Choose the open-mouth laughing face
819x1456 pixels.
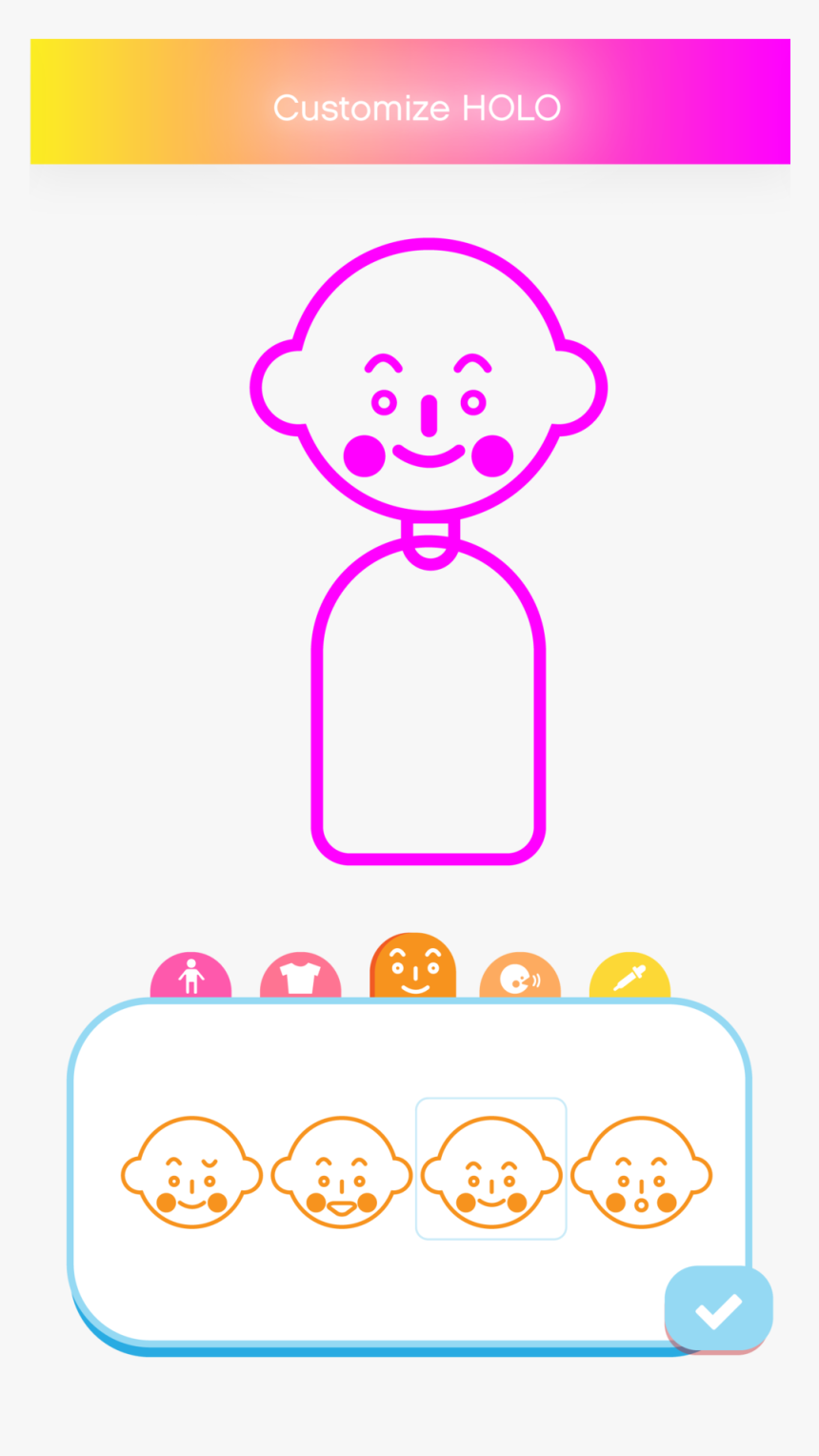click(x=341, y=1172)
